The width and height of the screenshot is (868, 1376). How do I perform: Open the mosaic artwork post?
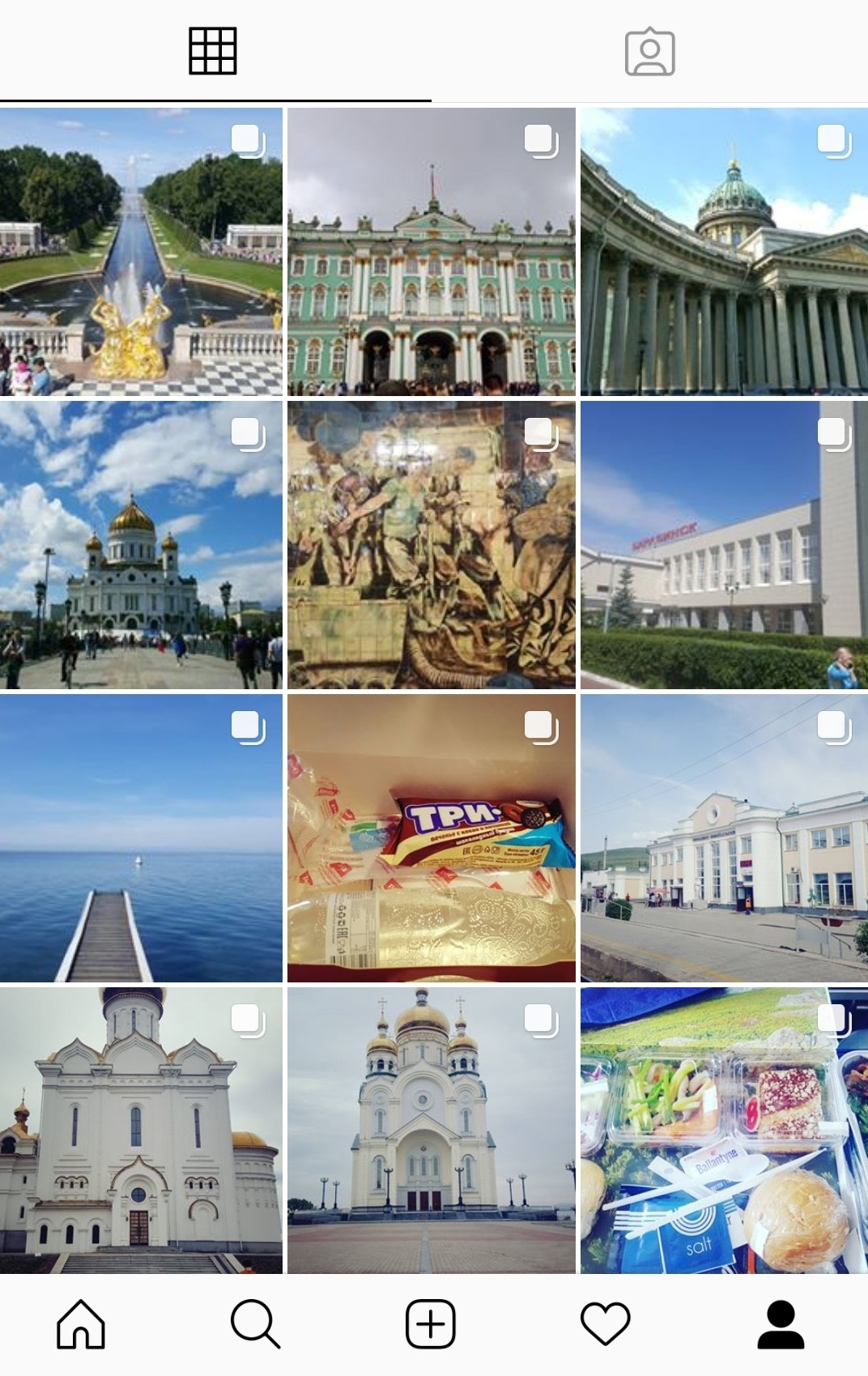[432, 545]
